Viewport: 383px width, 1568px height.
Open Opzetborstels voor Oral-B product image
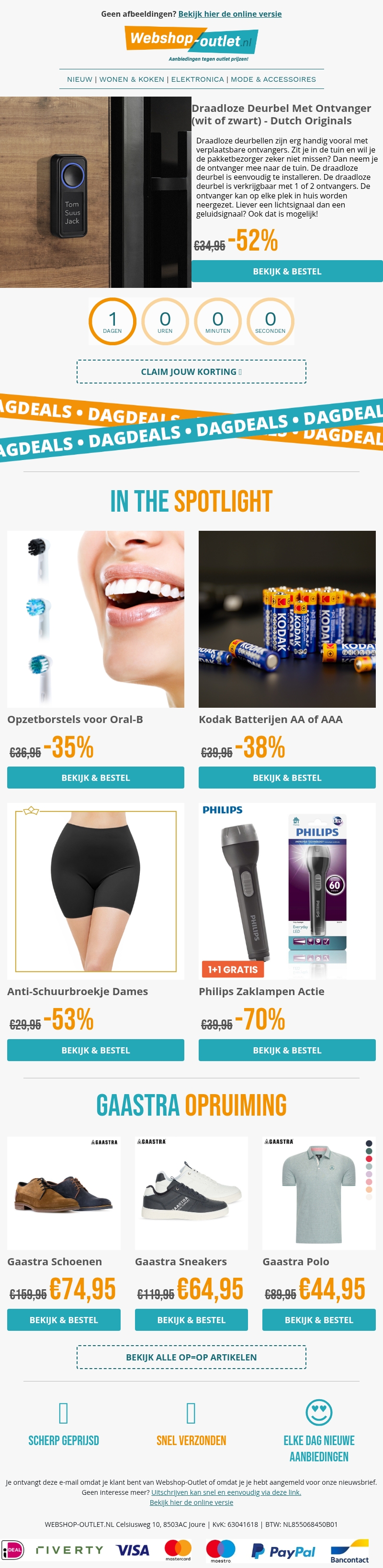pos(95,618)
